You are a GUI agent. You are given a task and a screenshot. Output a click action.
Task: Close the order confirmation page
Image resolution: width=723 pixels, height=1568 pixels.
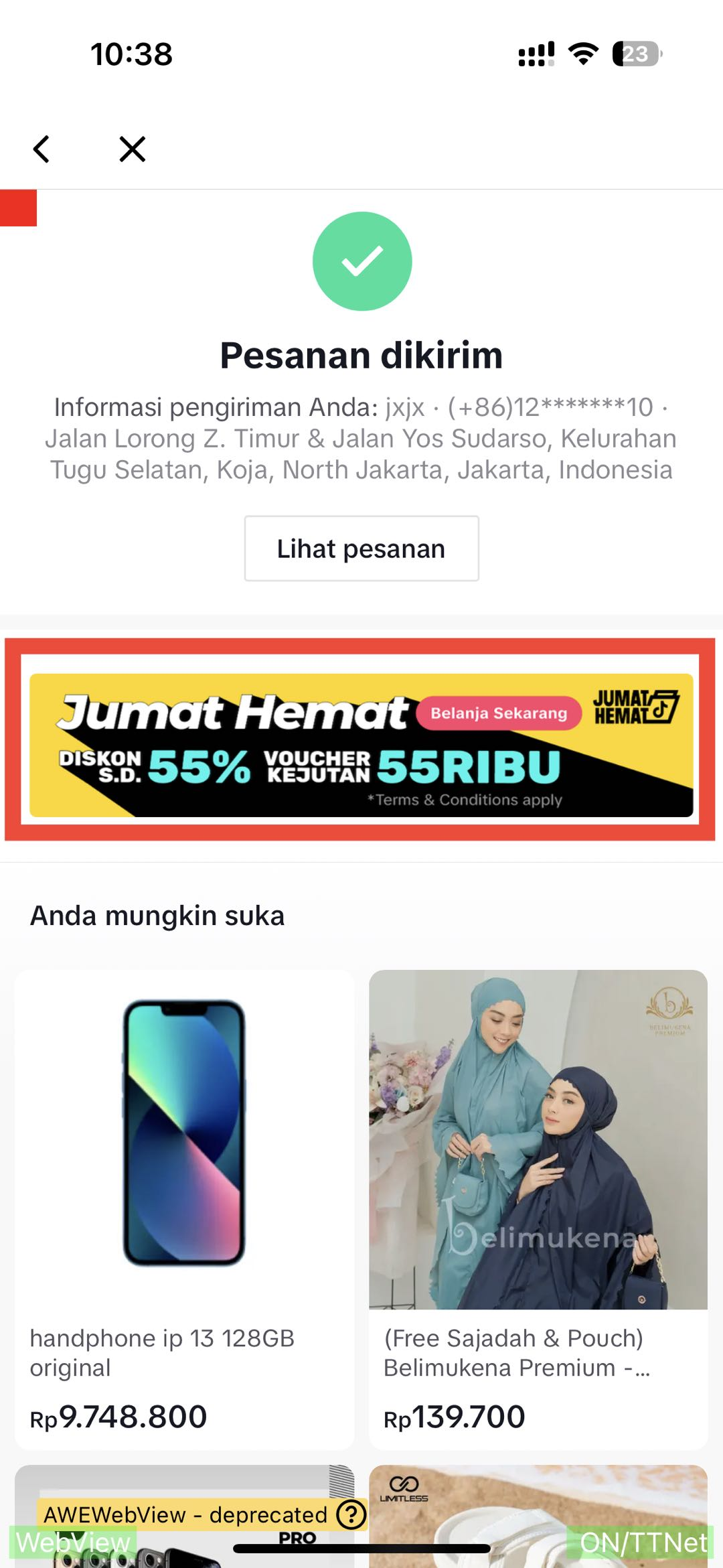(x=132, y=149)
